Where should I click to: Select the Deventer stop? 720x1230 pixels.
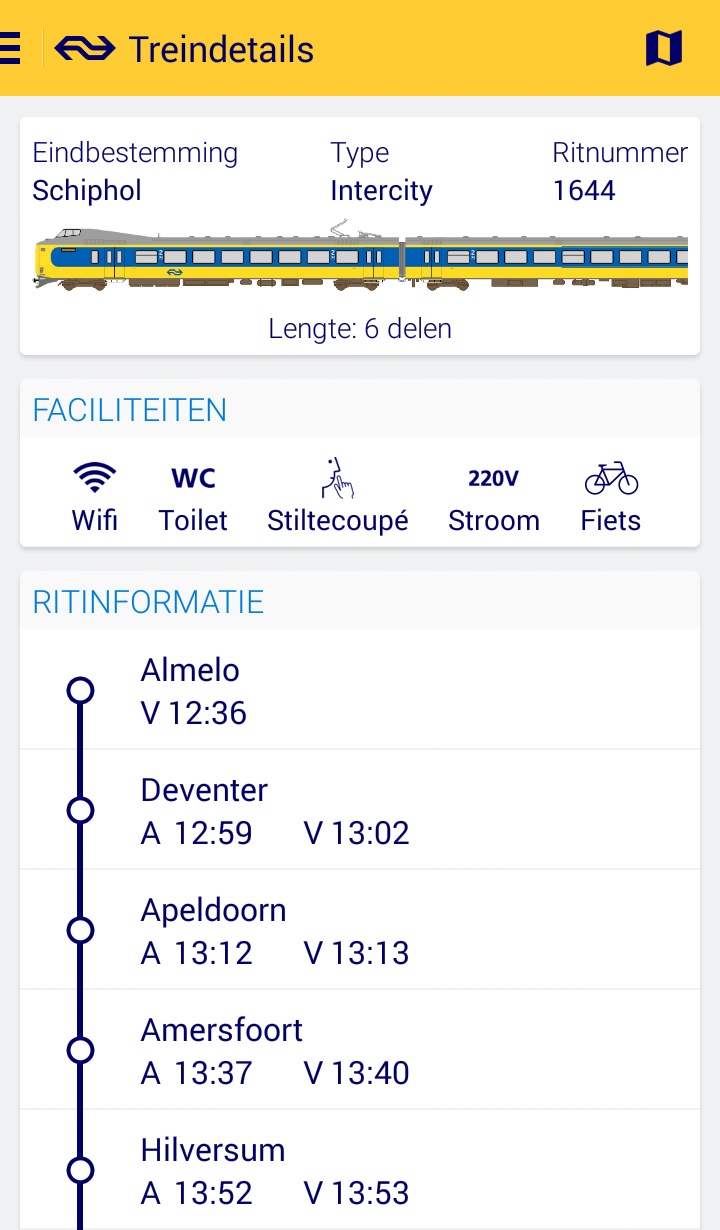[x=360, y=810]
